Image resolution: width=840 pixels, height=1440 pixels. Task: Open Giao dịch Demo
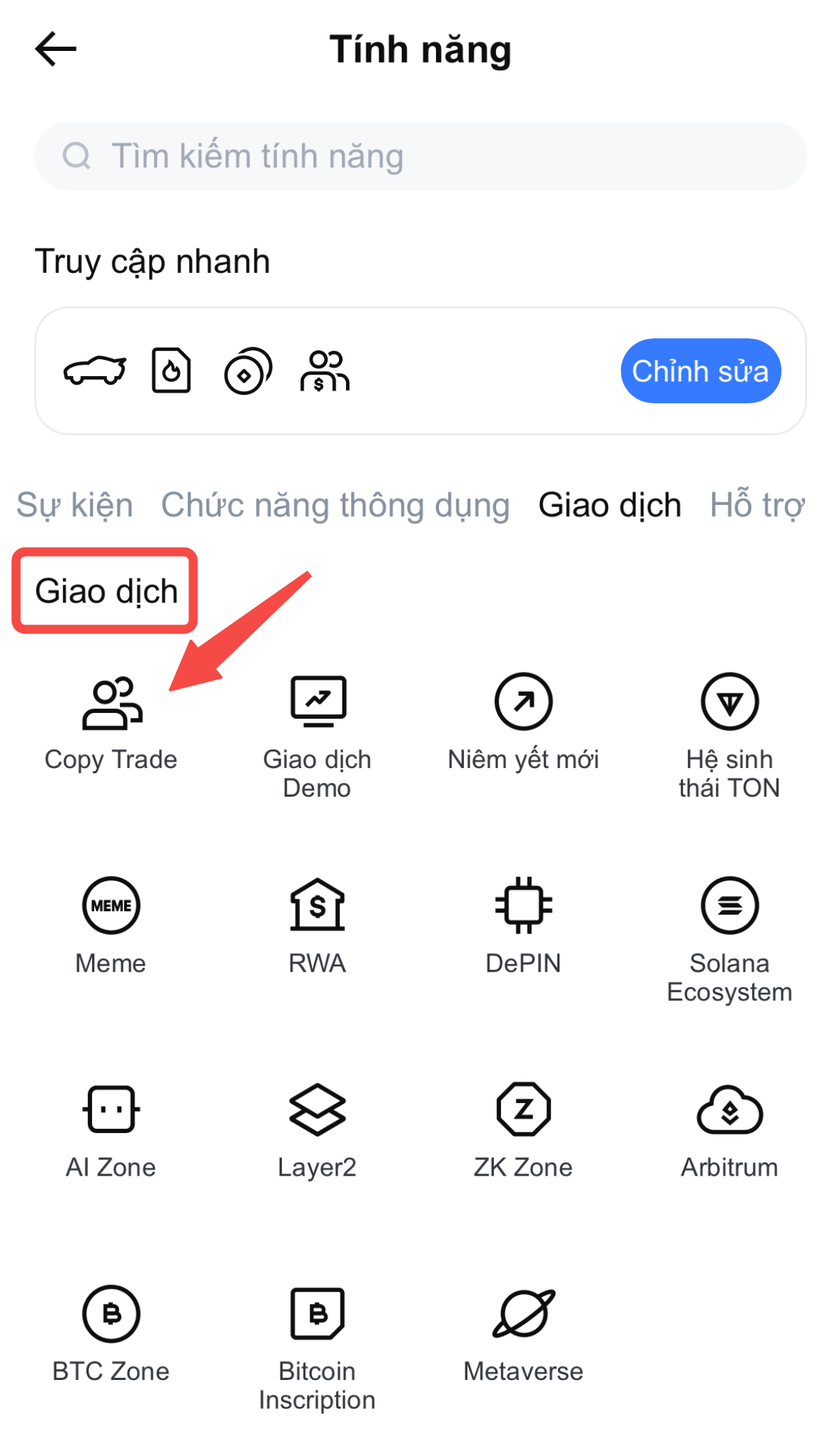pyautogui.click(x=317, y=733)
